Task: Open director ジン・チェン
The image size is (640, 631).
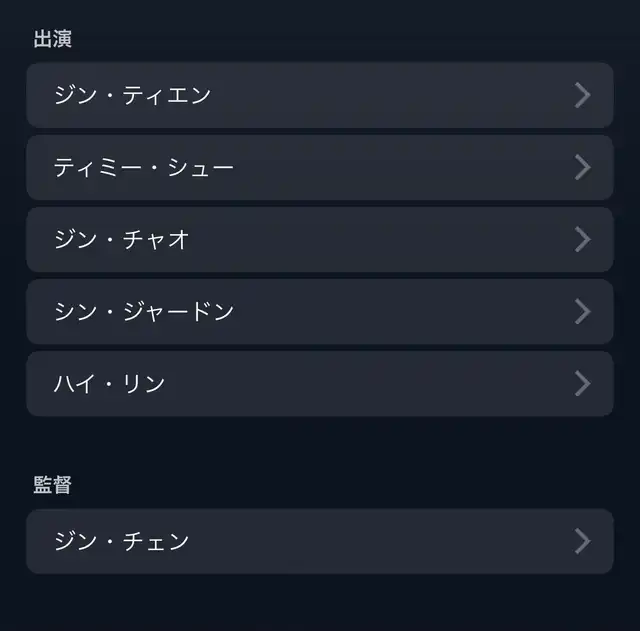Action: 320,541
